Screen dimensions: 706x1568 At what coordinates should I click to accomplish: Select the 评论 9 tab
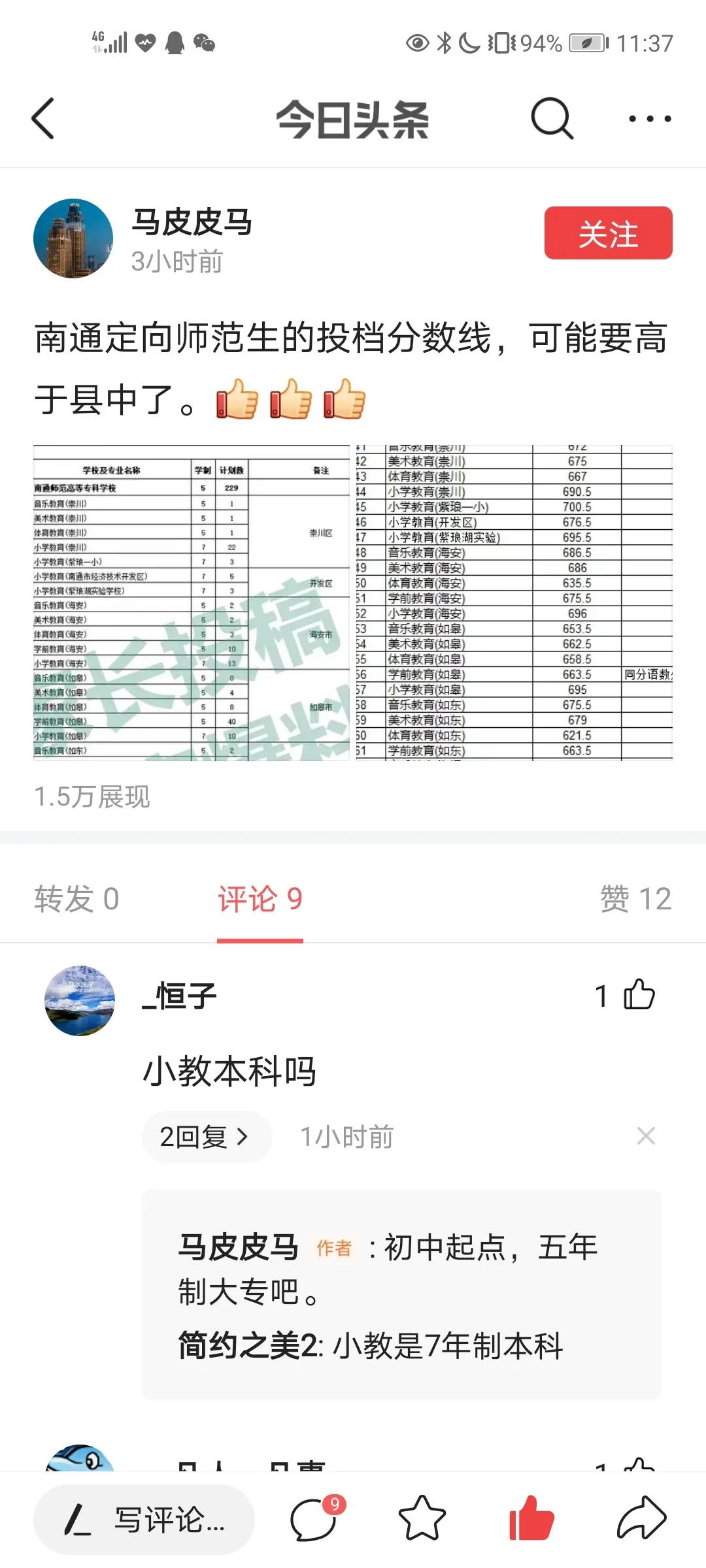pos(260,898)
